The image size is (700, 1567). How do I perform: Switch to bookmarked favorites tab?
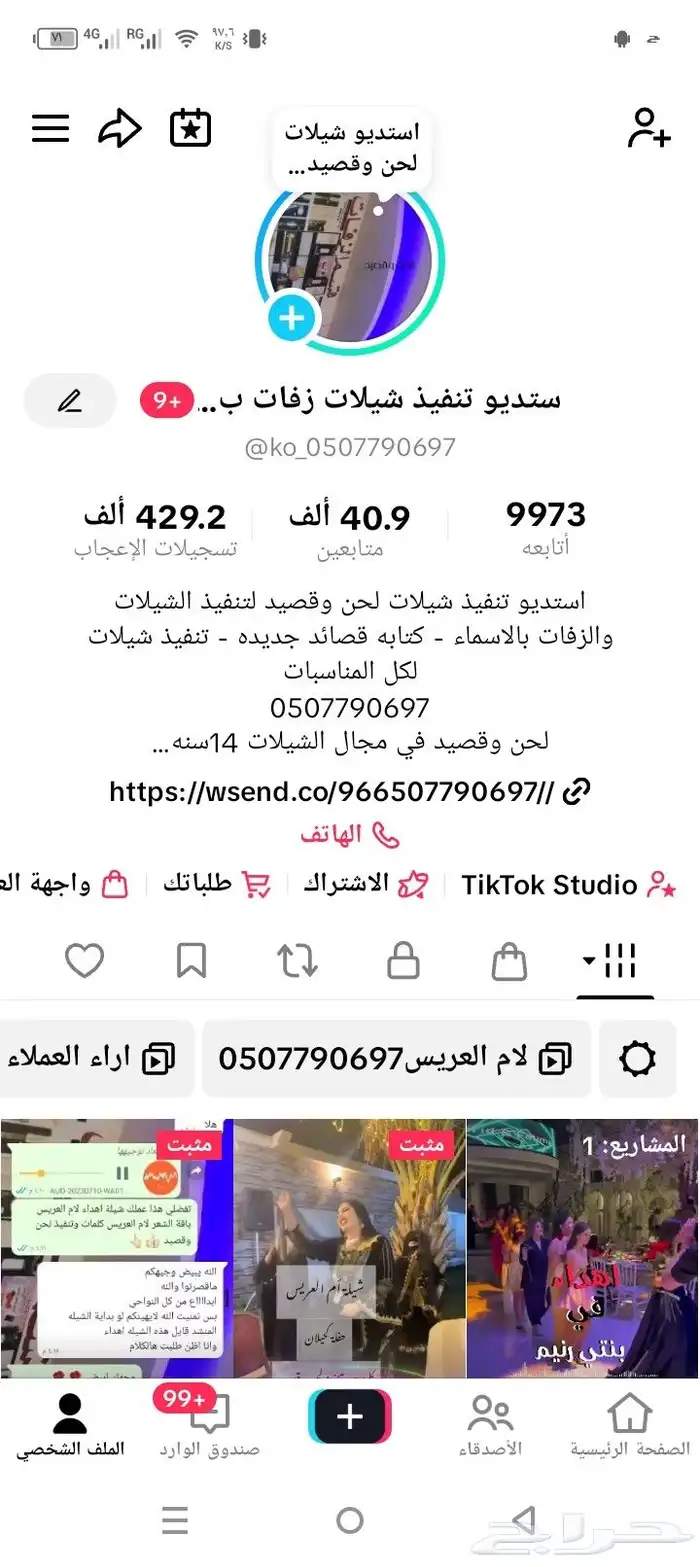pos(191,961)
